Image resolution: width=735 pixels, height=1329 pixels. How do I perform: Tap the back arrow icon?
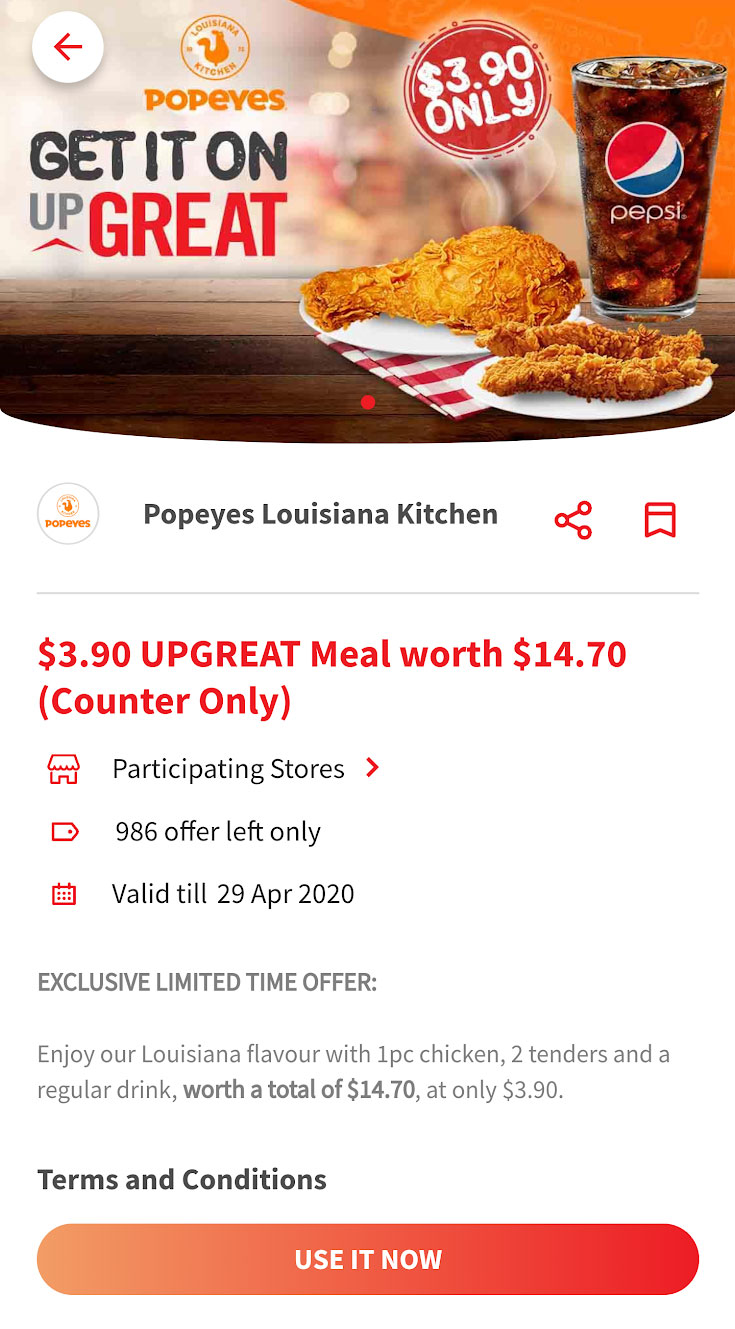(67, 46)
